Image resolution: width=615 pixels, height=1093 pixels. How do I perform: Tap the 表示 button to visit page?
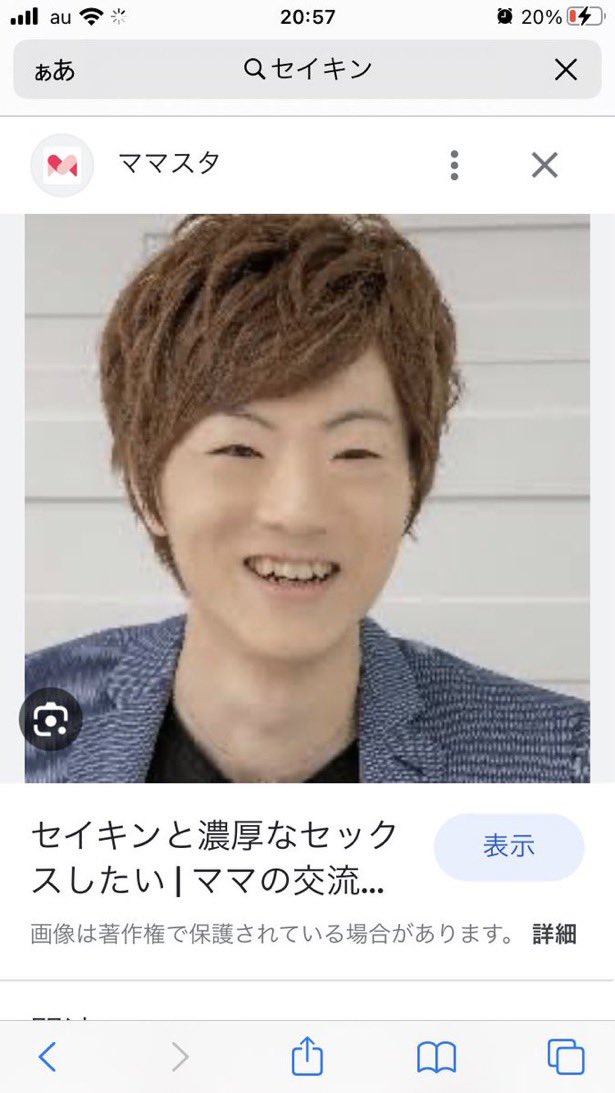(508, 846)
